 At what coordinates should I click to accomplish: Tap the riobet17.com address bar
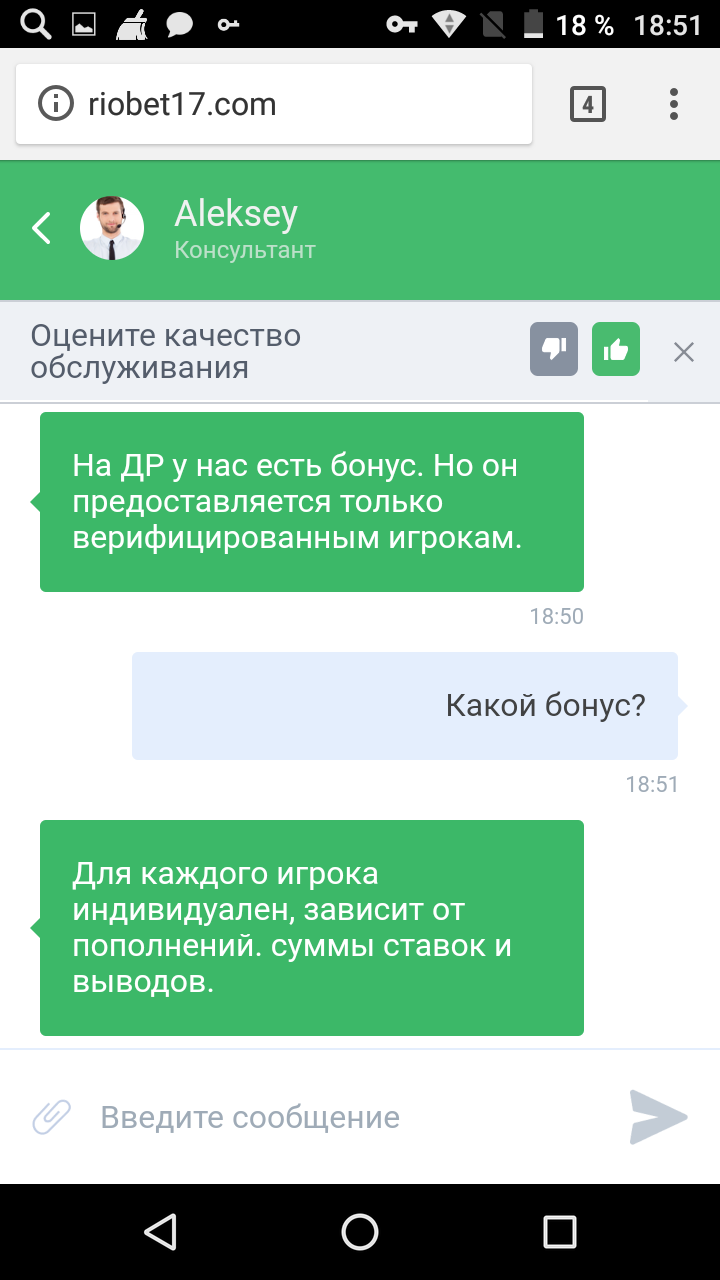pyautogui.click(x=274, y=104)
